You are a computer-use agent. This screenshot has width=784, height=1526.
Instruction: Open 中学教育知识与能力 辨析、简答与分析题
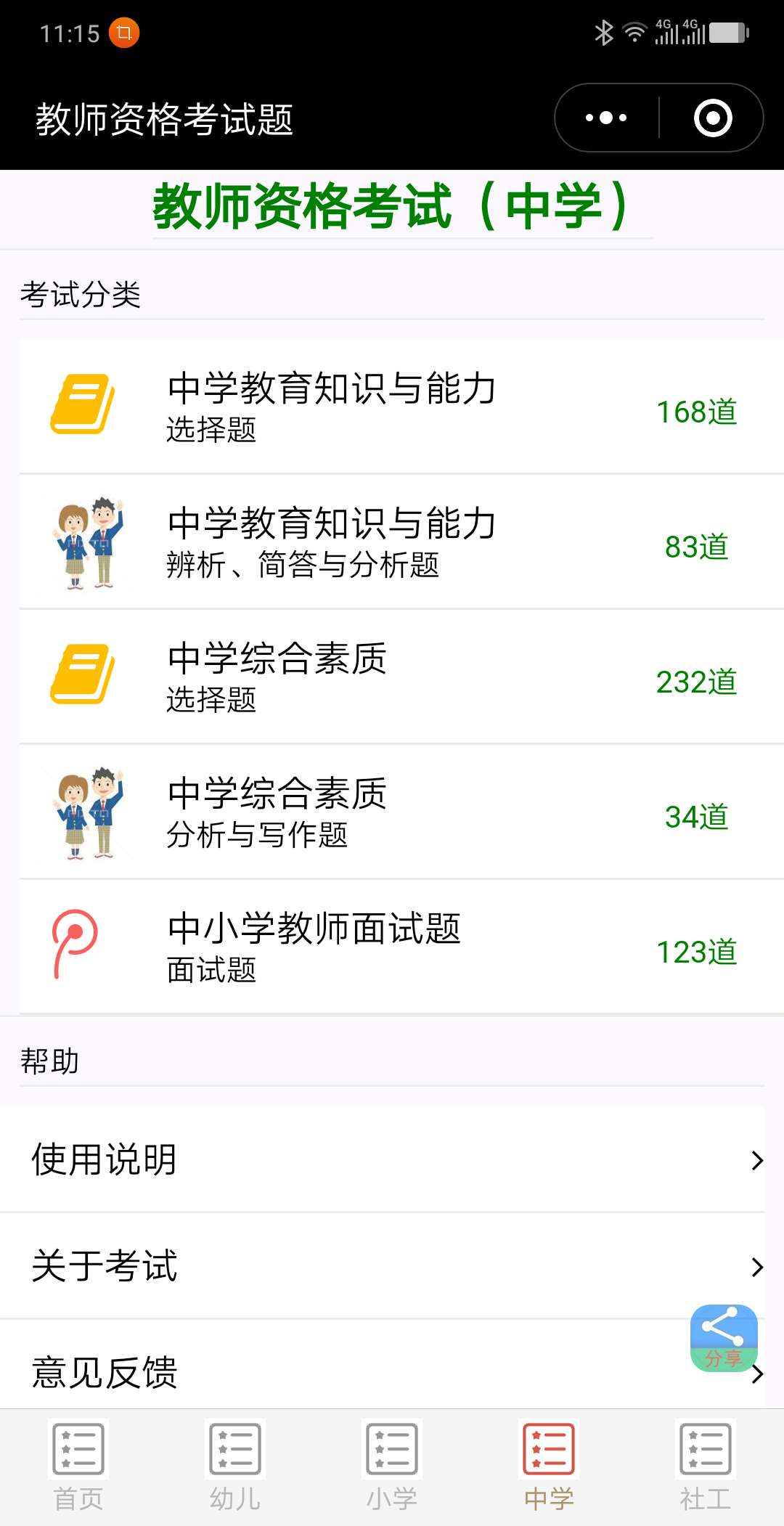401,542
